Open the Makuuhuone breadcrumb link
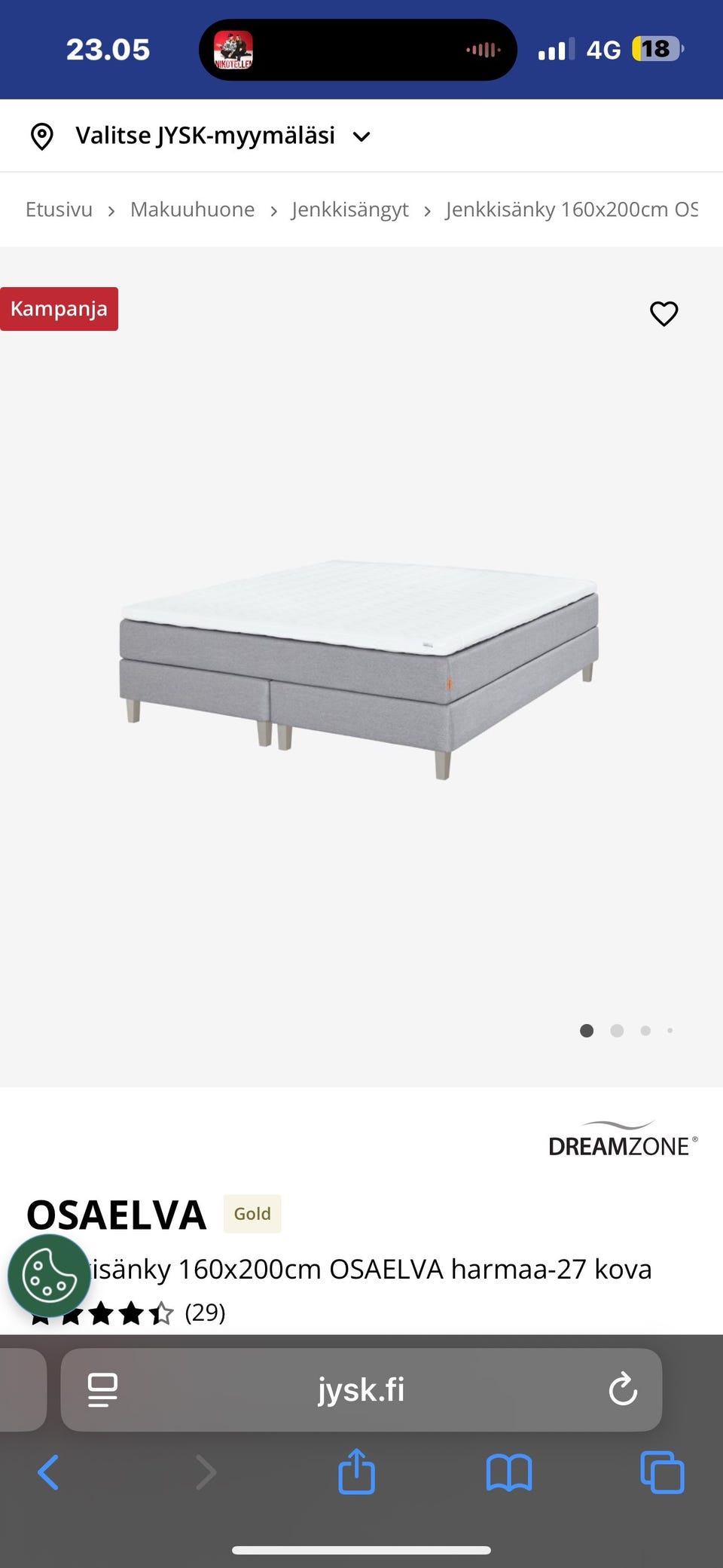723x1568 pixels. pyautogui.click(x=192, y=209)
